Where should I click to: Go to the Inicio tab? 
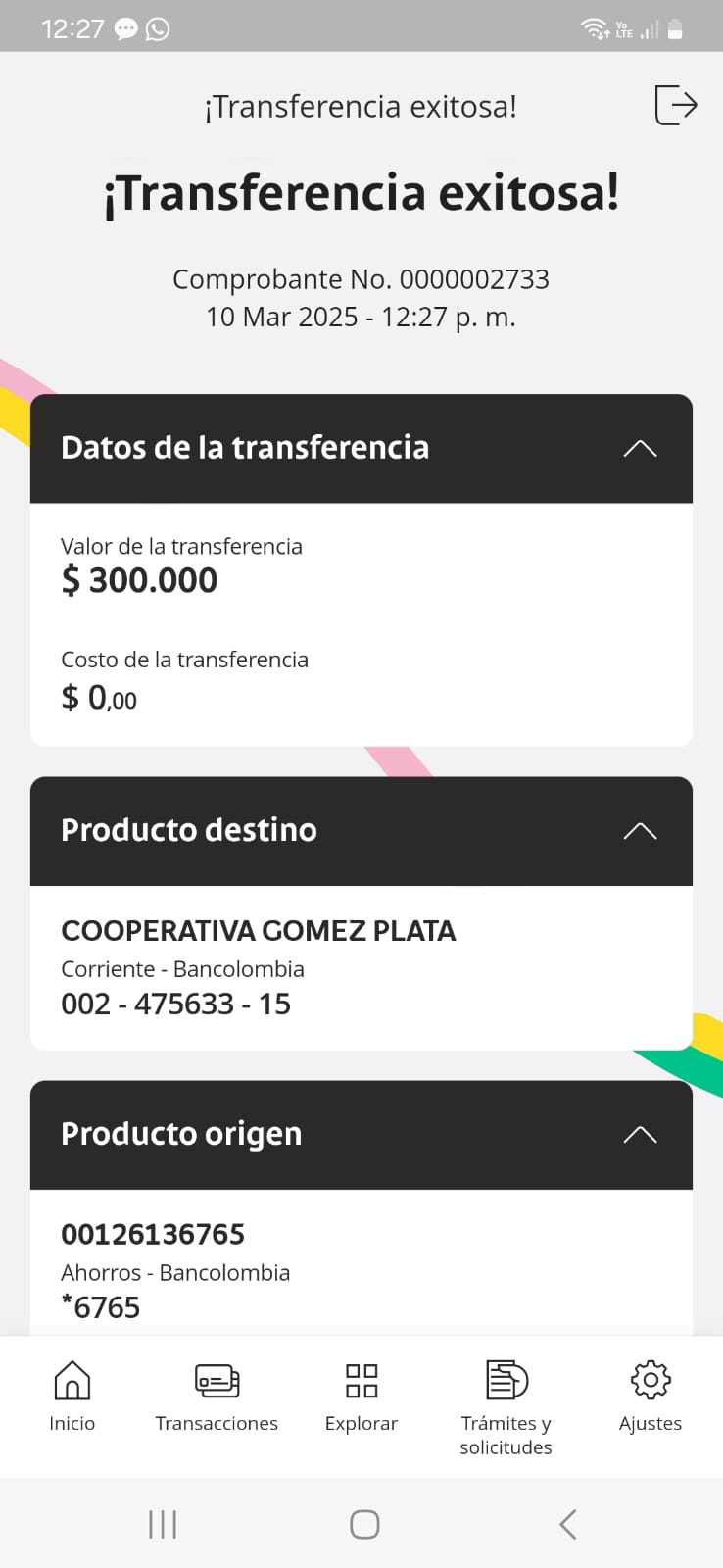(72, 1396)
